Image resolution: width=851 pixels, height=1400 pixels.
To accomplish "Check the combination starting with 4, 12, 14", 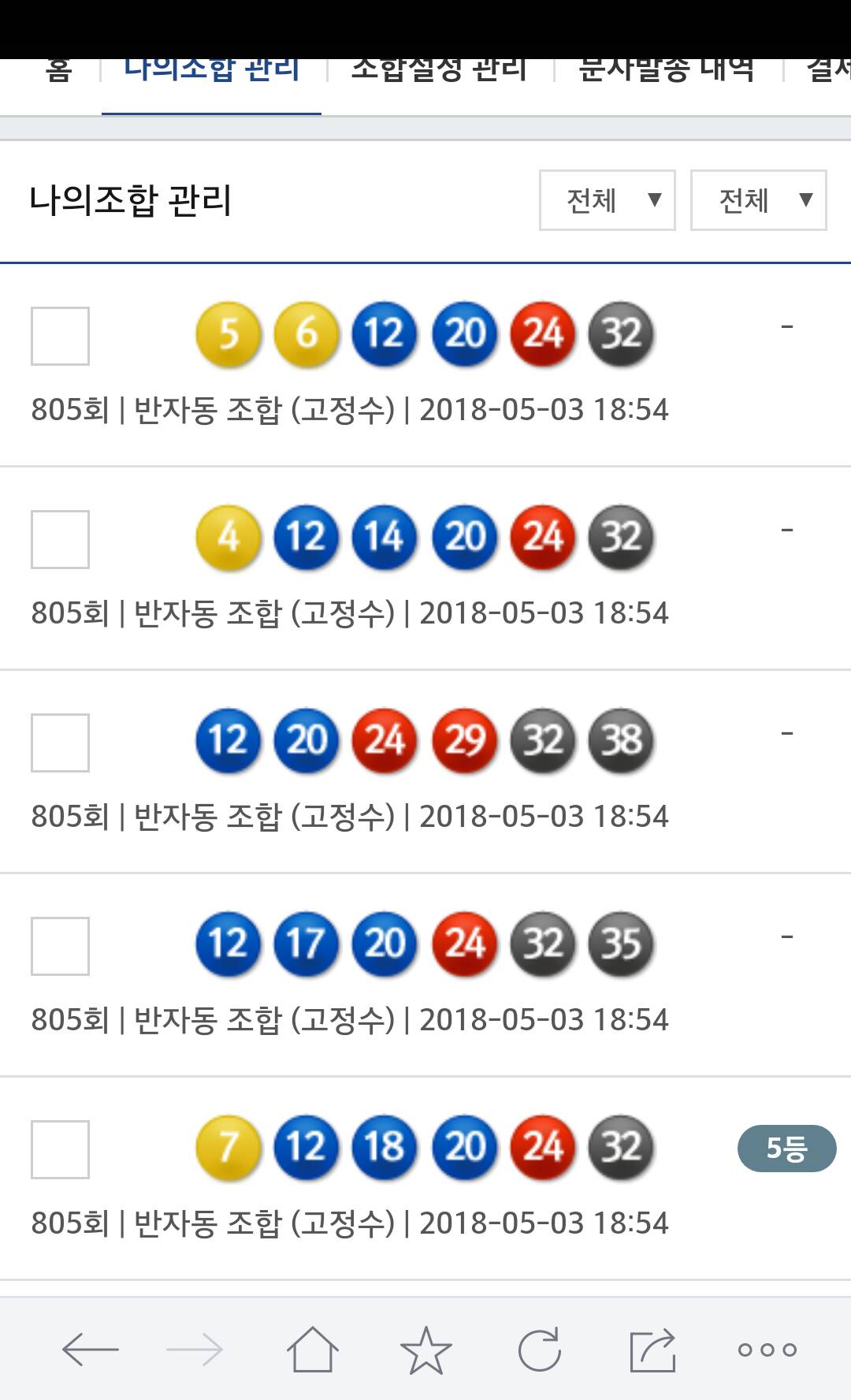I will (60, 539).
